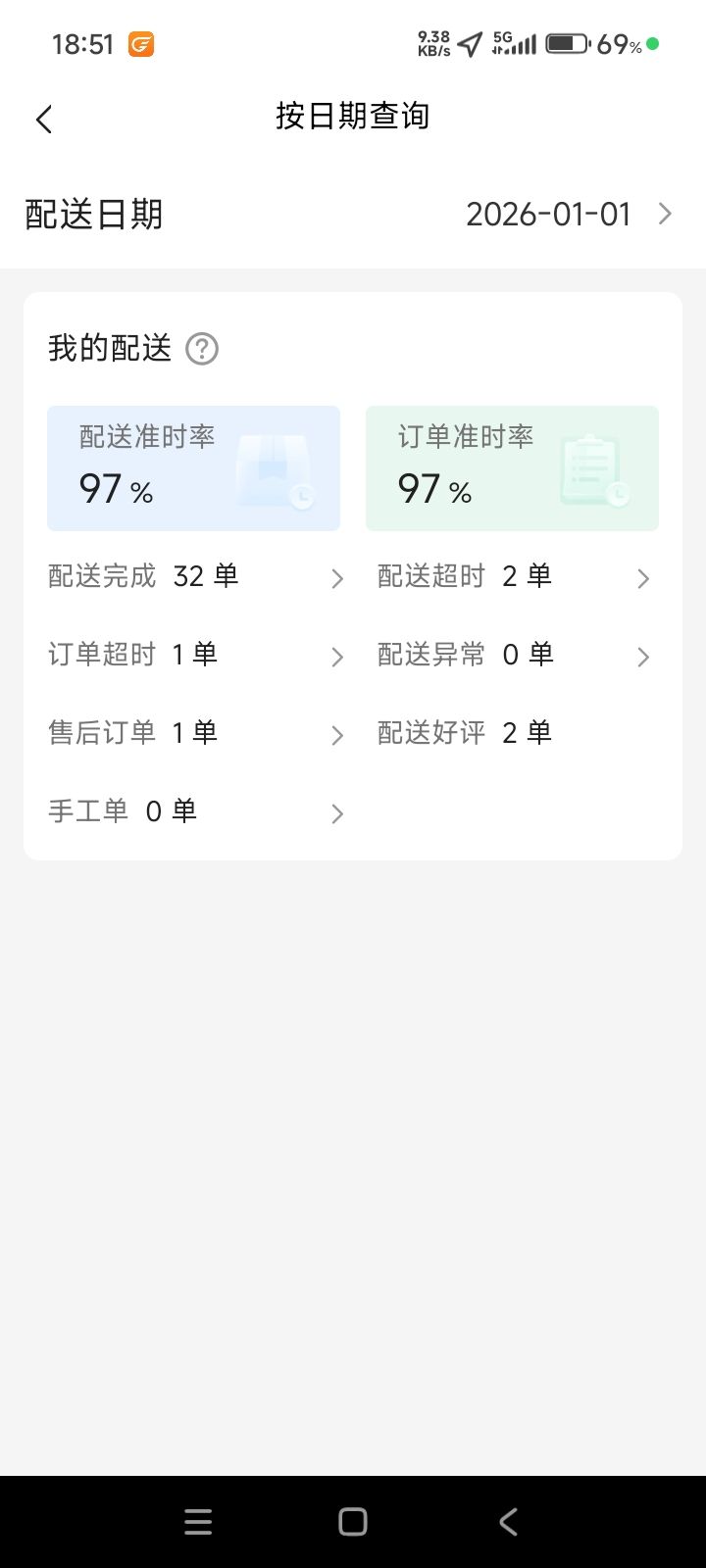Image resolution: width=706 pixels, height=1568 pixels.
Task: Tap the help icon beside 我的配送
Action: pyautogui.click(x=202, y=349)
